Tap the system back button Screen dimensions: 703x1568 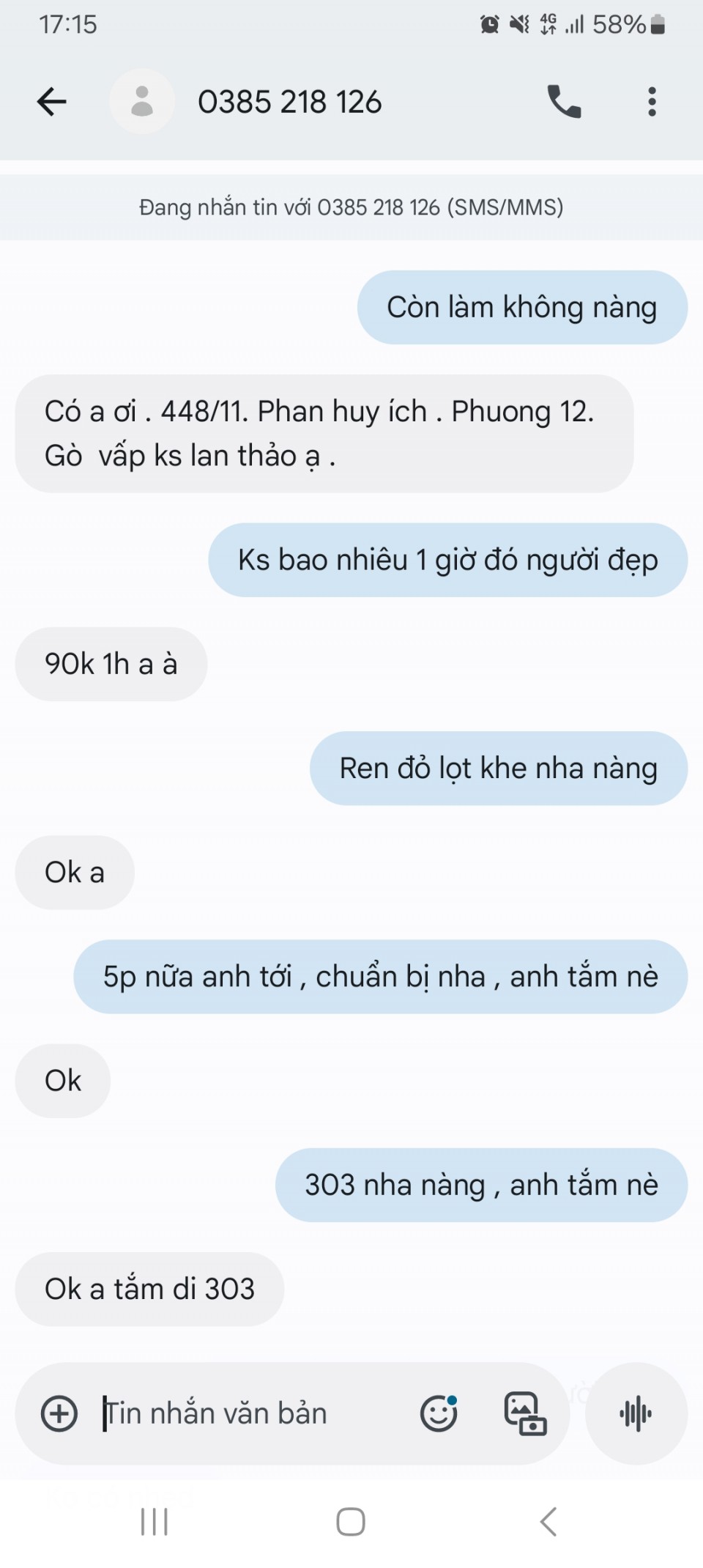(548, 1522)
